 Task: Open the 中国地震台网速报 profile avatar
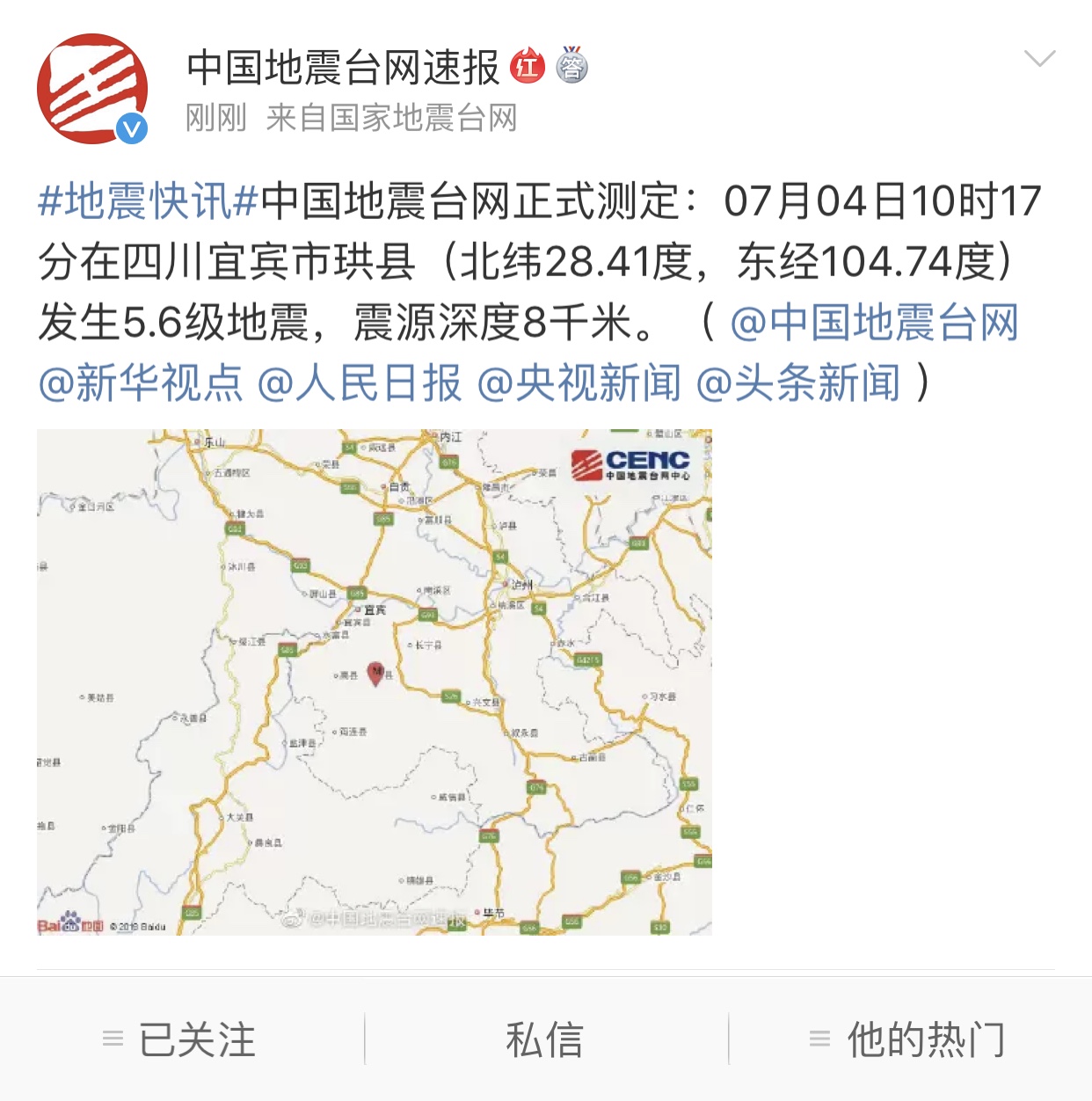coord(91,89)
